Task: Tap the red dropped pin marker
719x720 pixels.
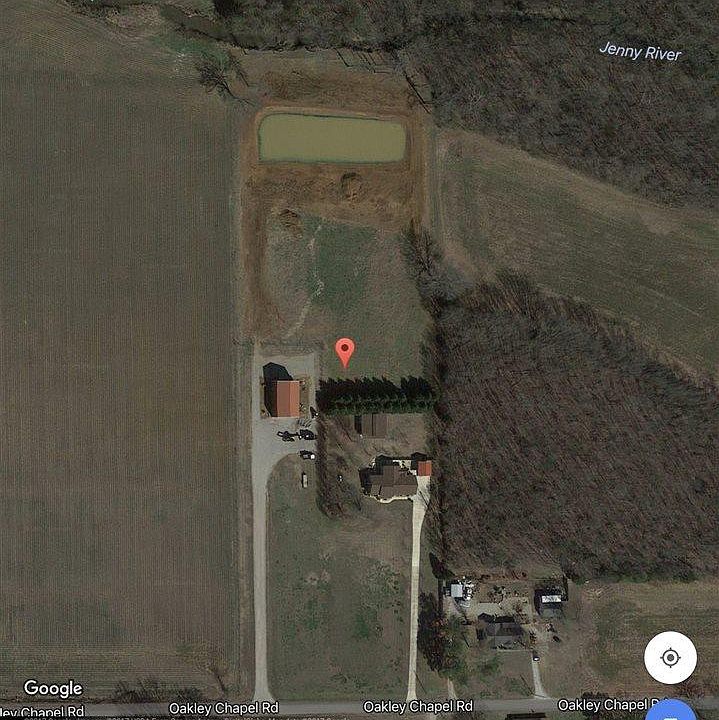Action: (345, 351)
